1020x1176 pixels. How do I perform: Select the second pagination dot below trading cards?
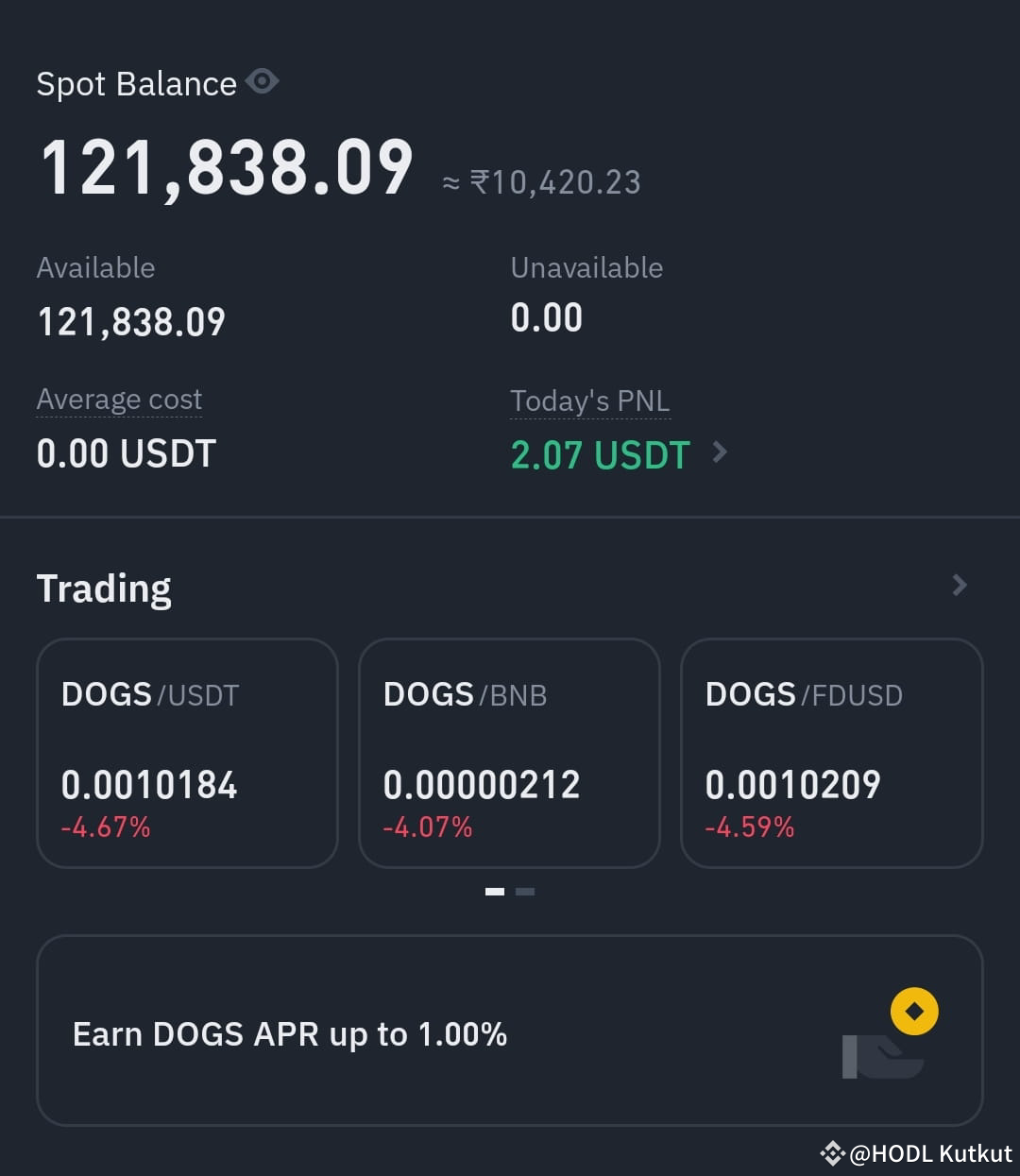[525, 892]
